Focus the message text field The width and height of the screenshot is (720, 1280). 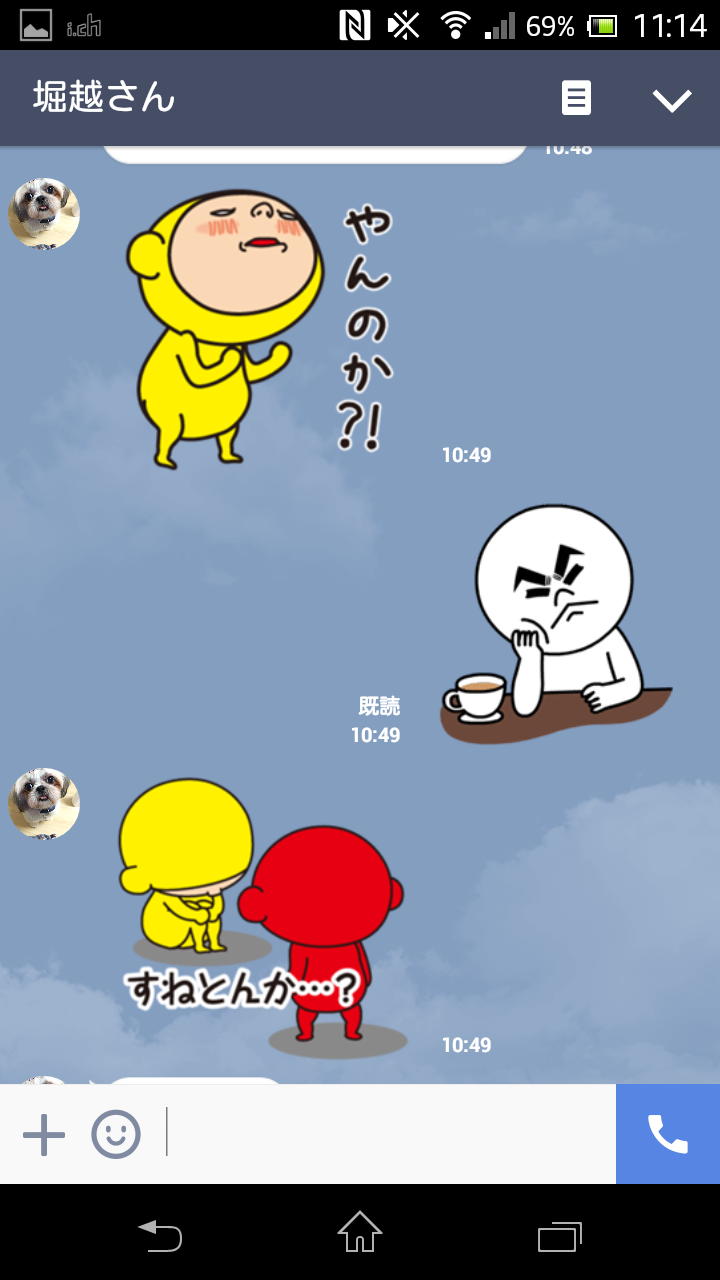(390, 1134)
